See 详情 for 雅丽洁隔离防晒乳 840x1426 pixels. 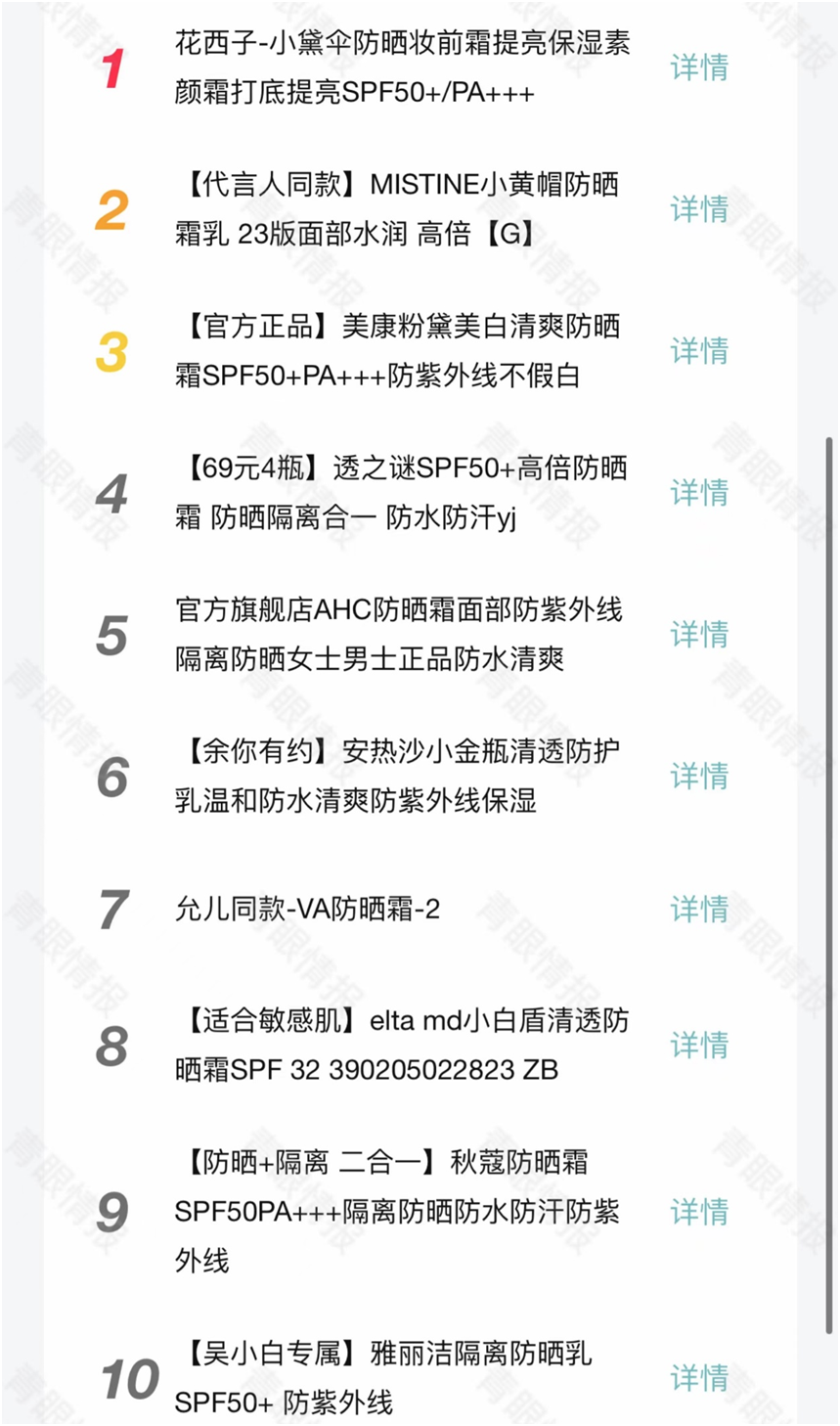(699, 1378)
